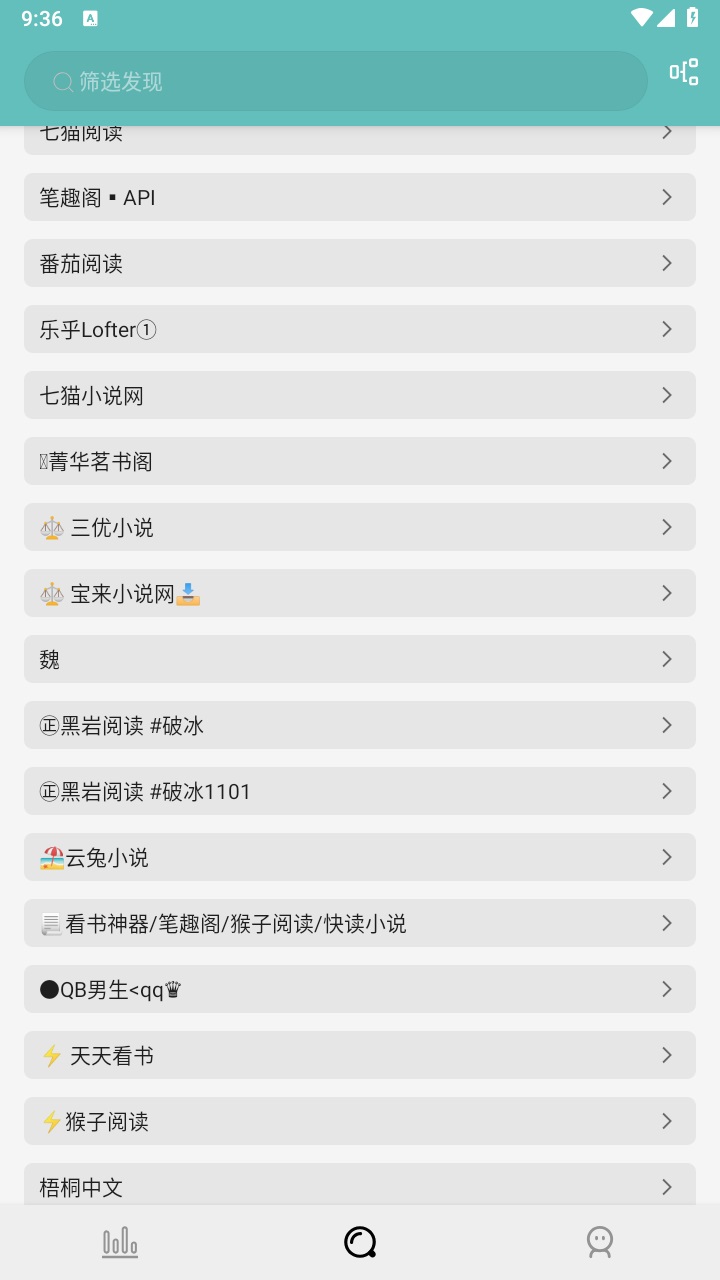
Task: Open 黑岩阅读 #破冰1101 source
Action: coord(360,792)
